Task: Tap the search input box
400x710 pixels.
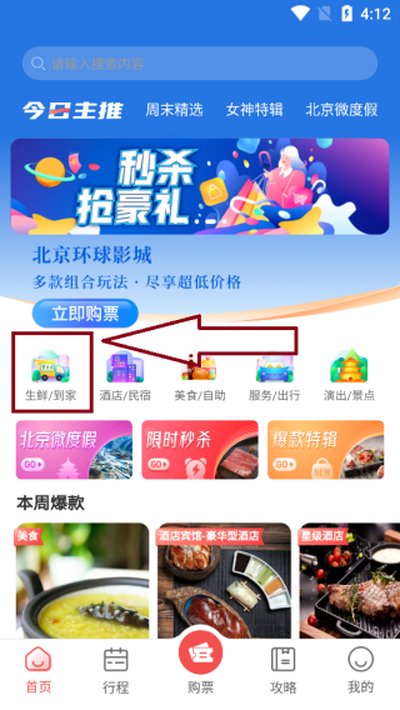Action: tap(200, 63)
